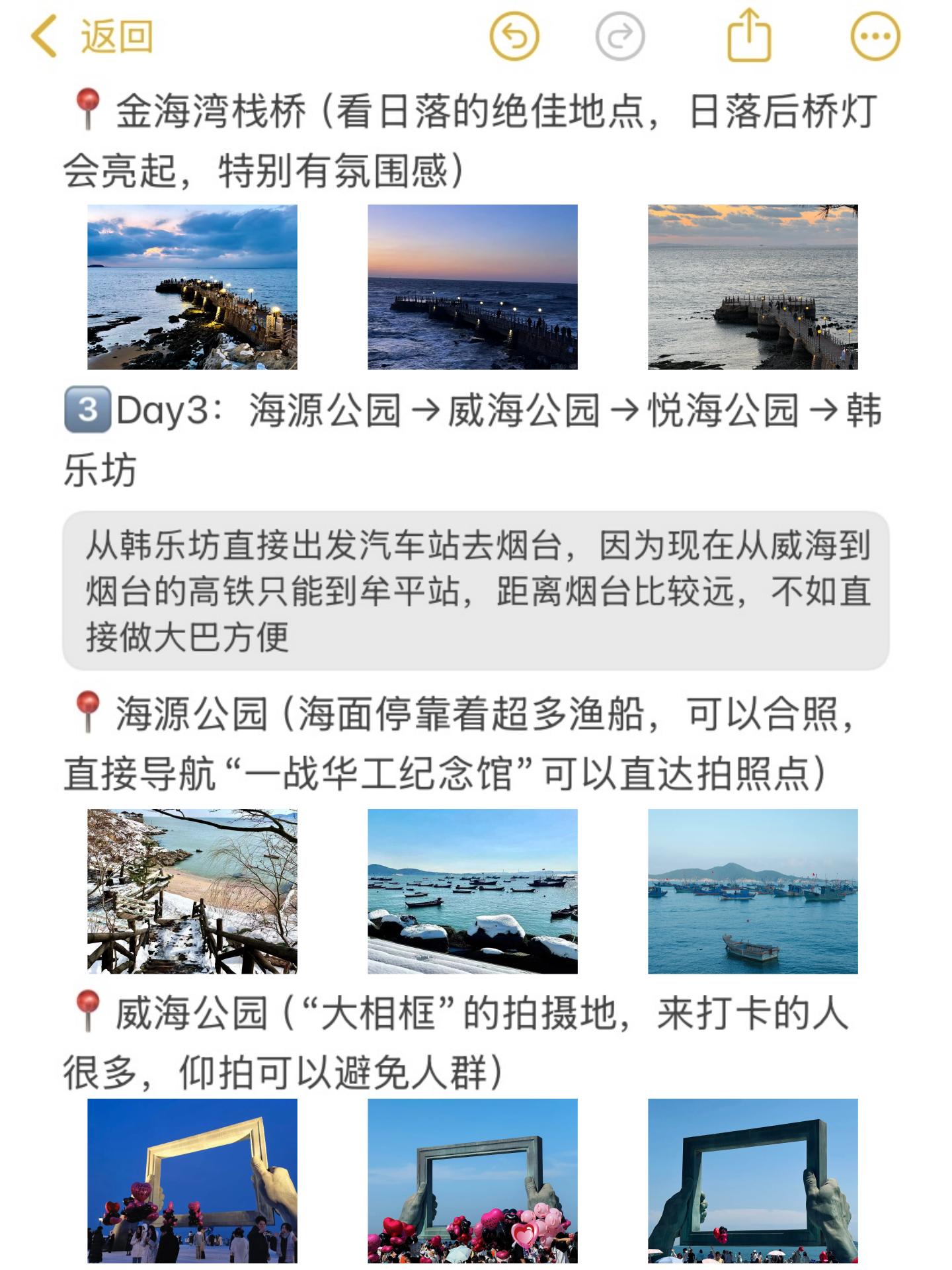Open the more options menu

click(x=875, y=36)
